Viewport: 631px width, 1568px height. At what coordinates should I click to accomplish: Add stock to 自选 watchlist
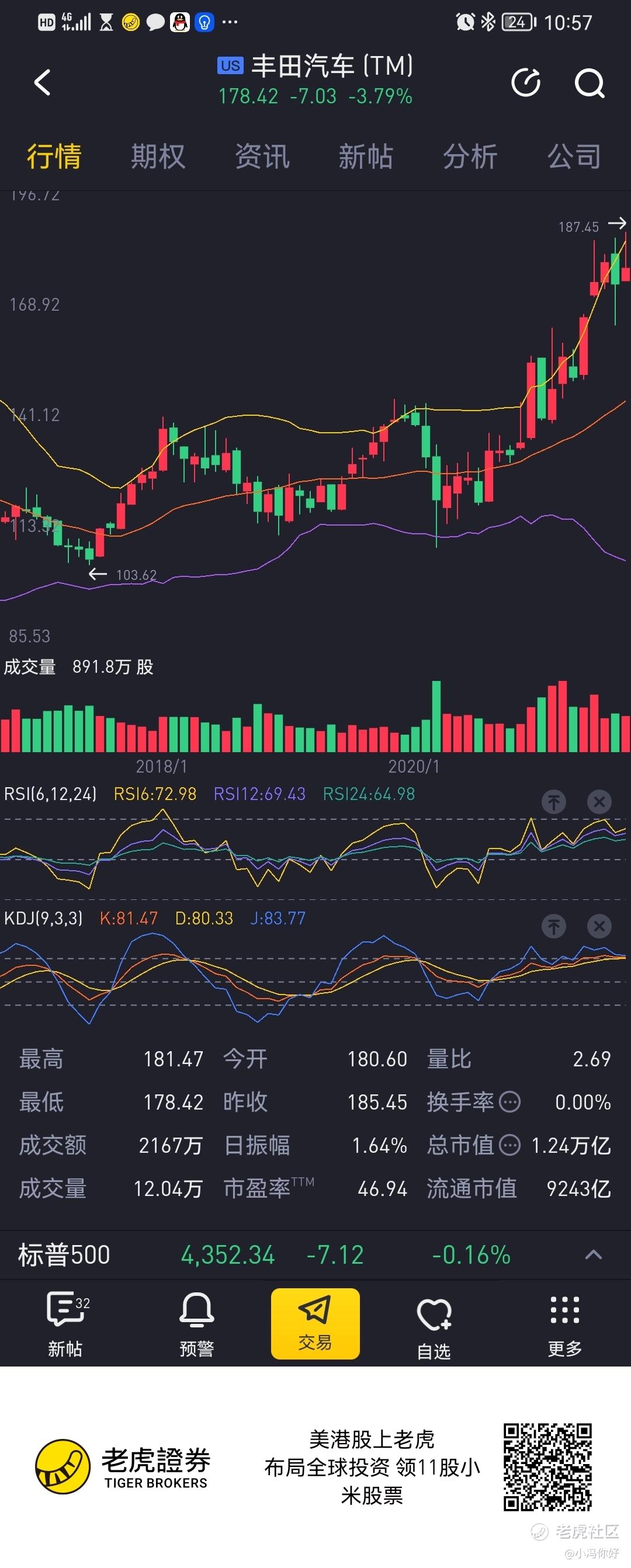click(x=434, y=1323)
